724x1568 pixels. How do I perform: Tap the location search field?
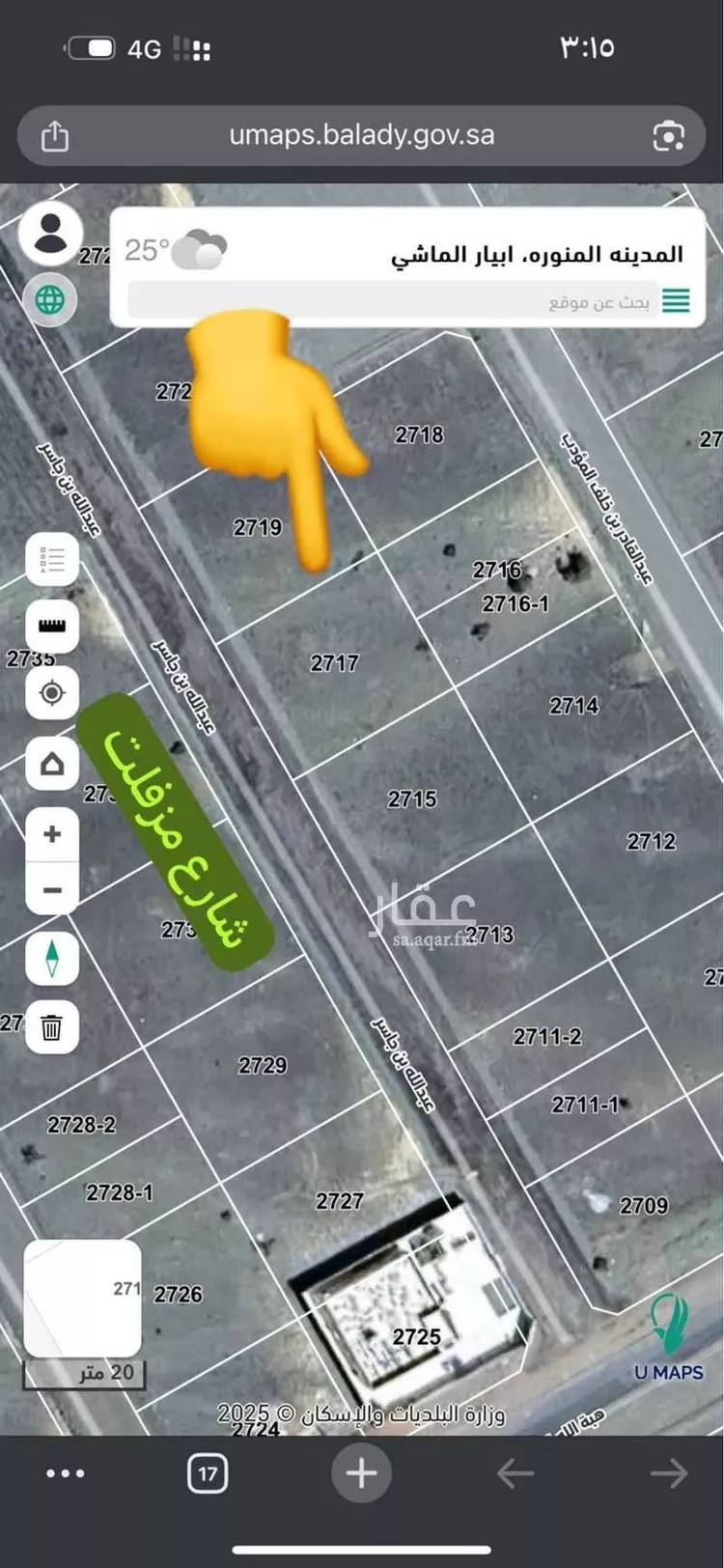pos(396,302)
